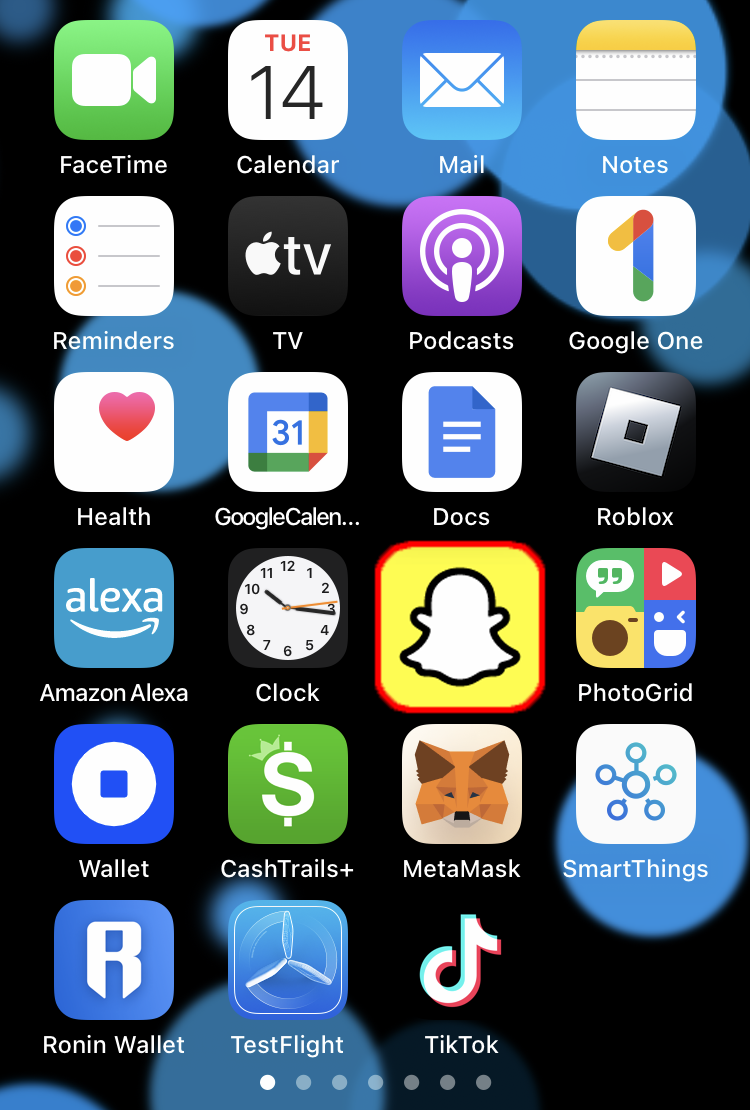Open the Notes app
Viewport: 750px width, 1110px height.
click(x=636, y=80)
